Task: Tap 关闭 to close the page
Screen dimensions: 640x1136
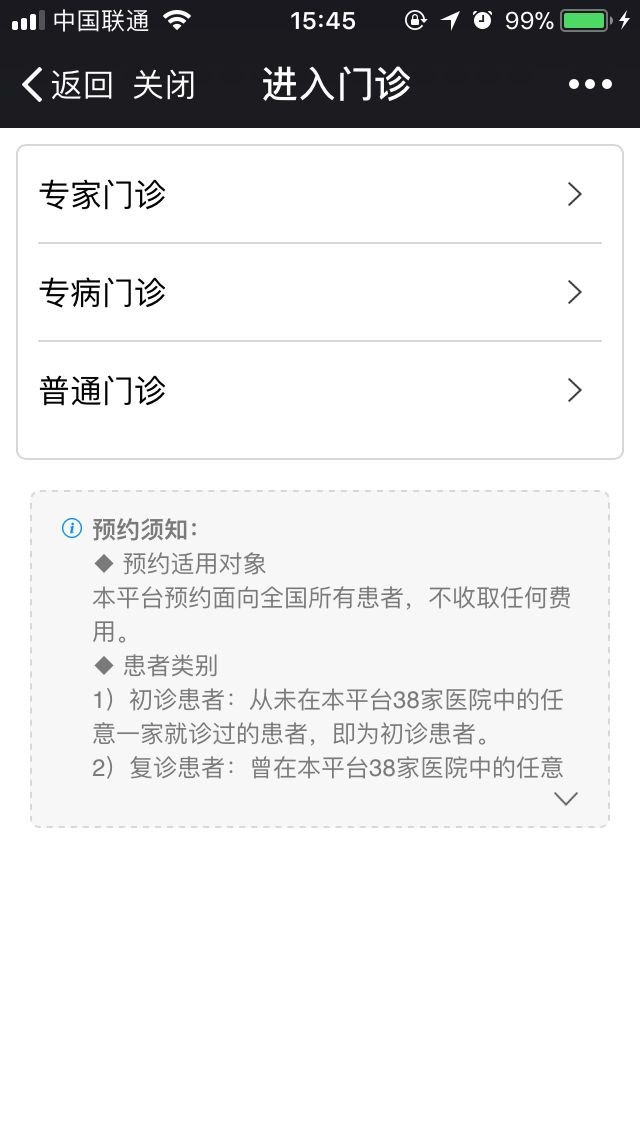Action: (x=164, y=86)
